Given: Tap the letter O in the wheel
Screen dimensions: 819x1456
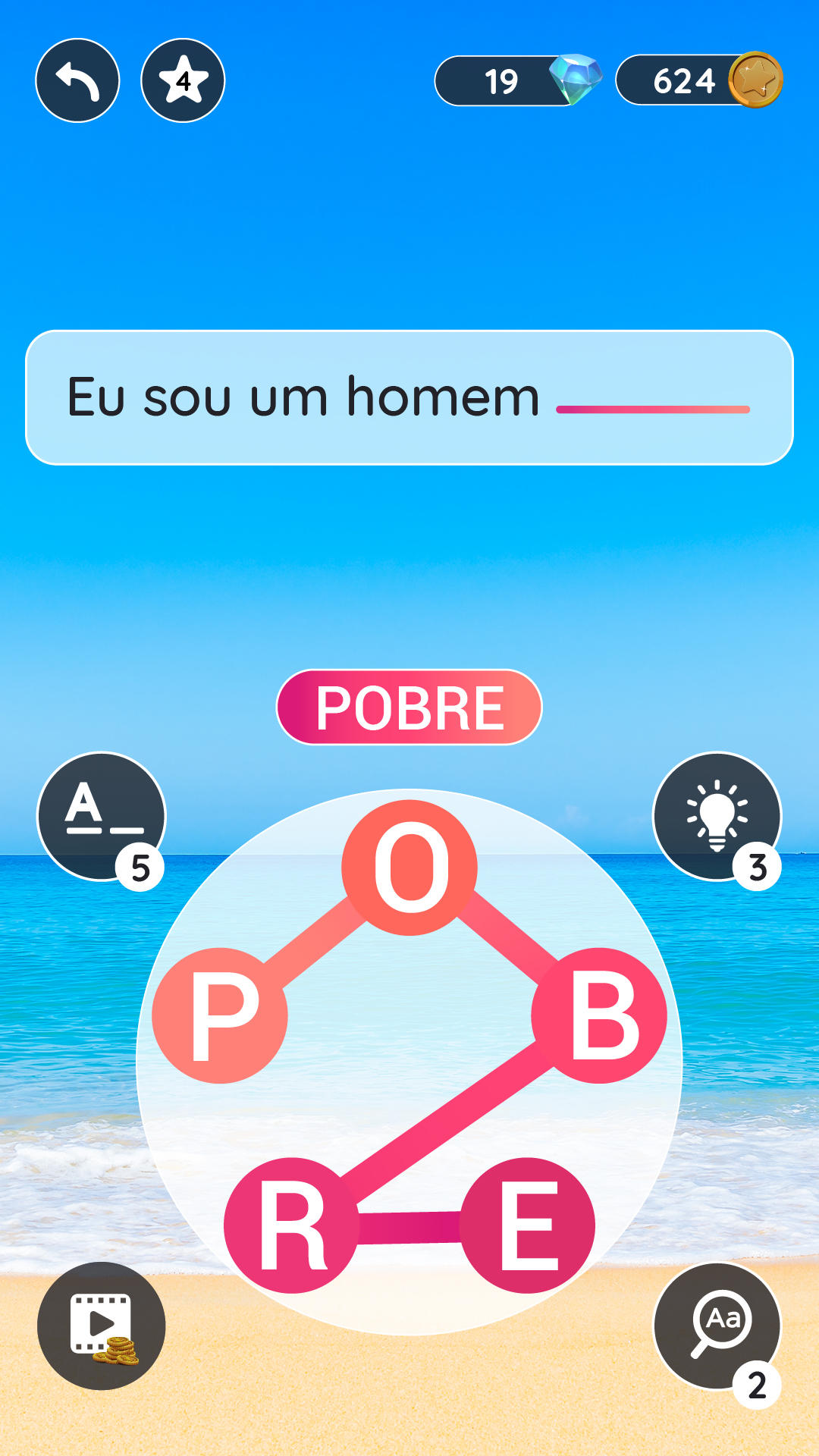Looking at the screenshot, I should [x=409, y=868].
